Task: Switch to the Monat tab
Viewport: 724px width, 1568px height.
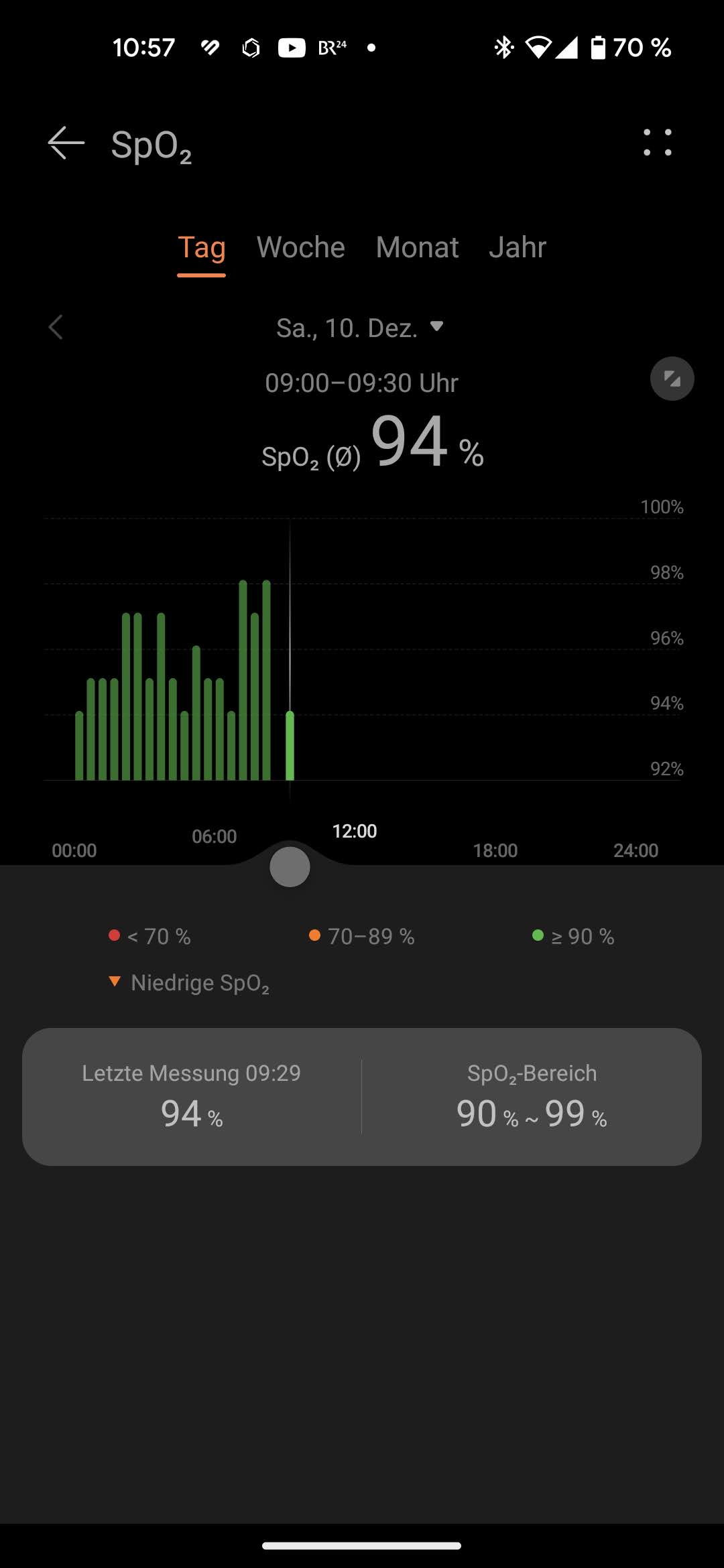Action: [417, 247]
